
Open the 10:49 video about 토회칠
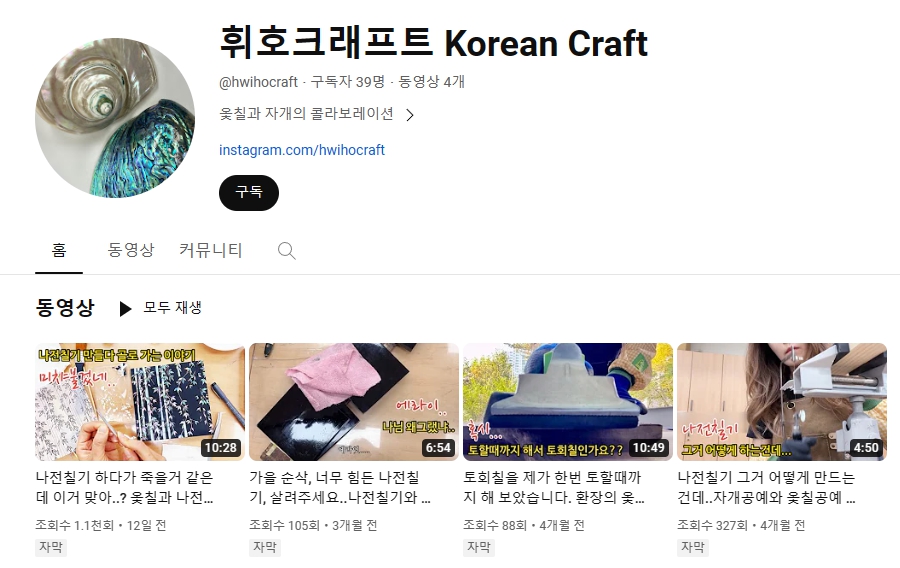pyautogui.click(x=567, y=402)
